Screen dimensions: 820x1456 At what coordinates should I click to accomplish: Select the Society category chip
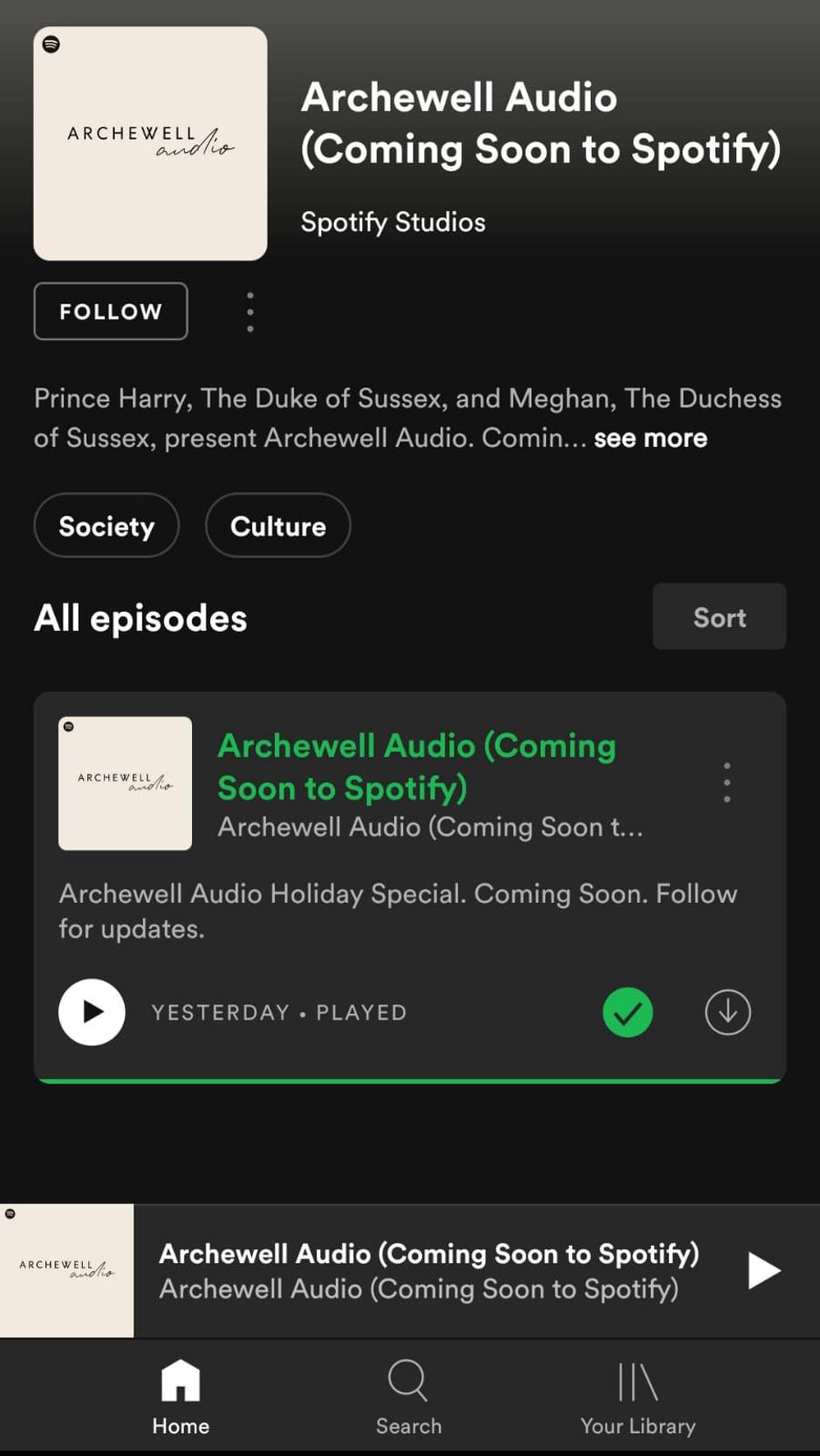(x=106, y=526)
